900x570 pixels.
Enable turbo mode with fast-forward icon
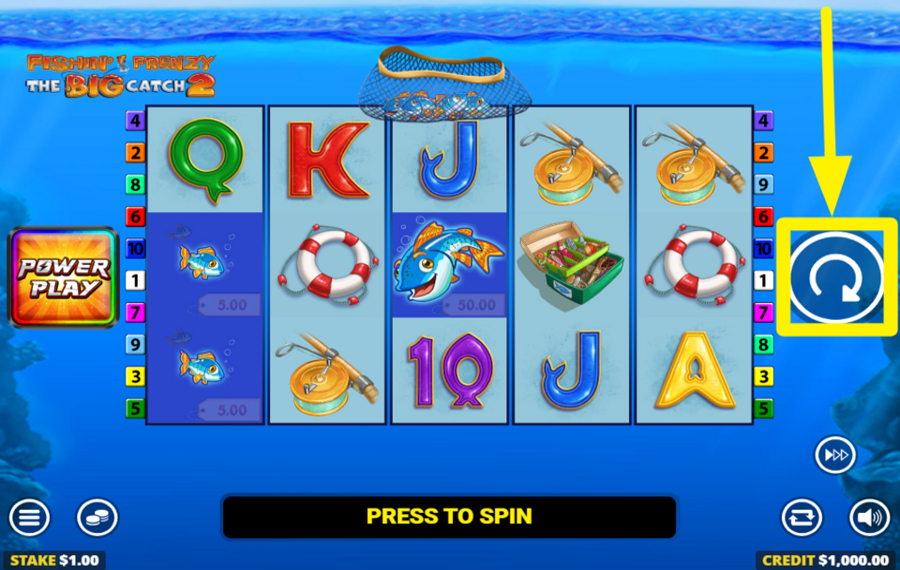(x=834, y=455)
